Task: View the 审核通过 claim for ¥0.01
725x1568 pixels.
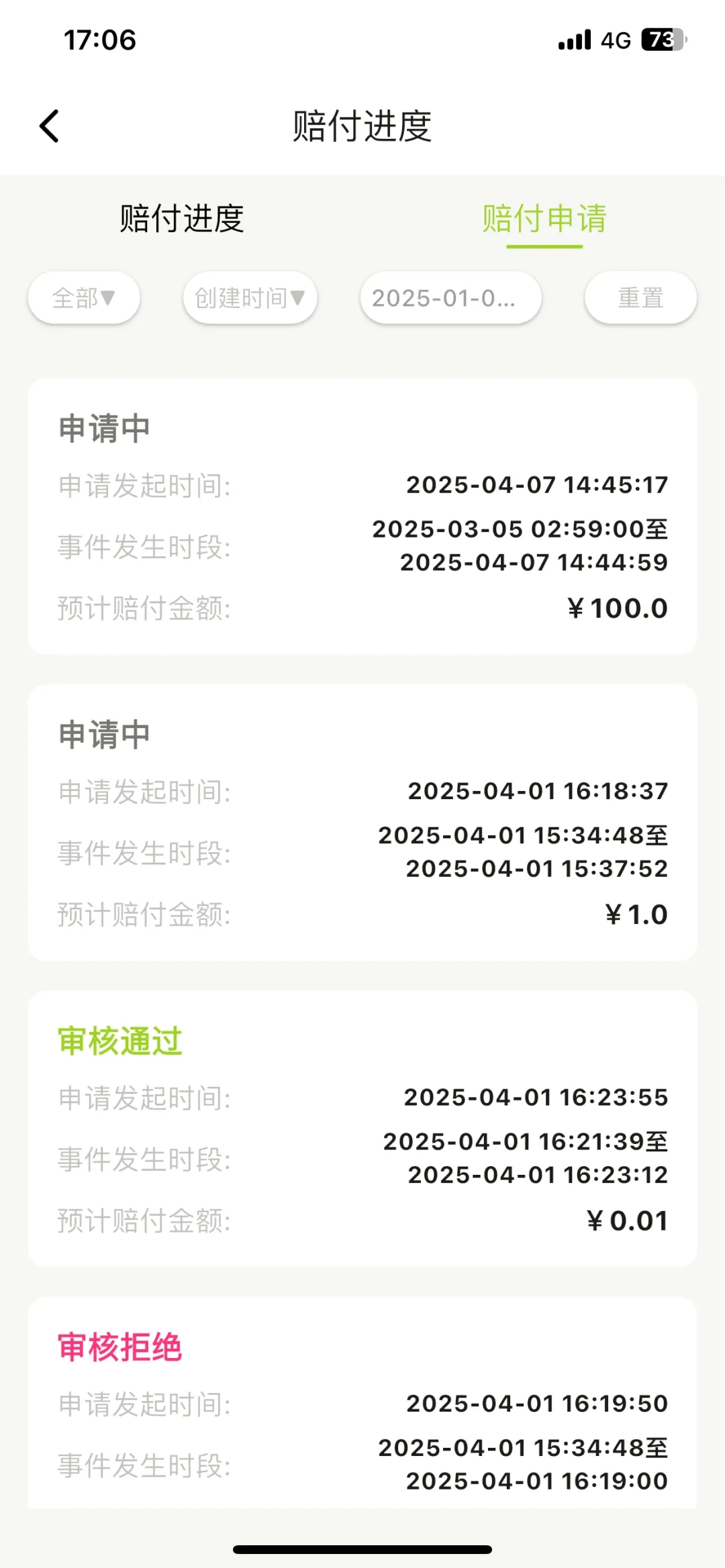Action: pyautogui.click(x=362, y=1129)
